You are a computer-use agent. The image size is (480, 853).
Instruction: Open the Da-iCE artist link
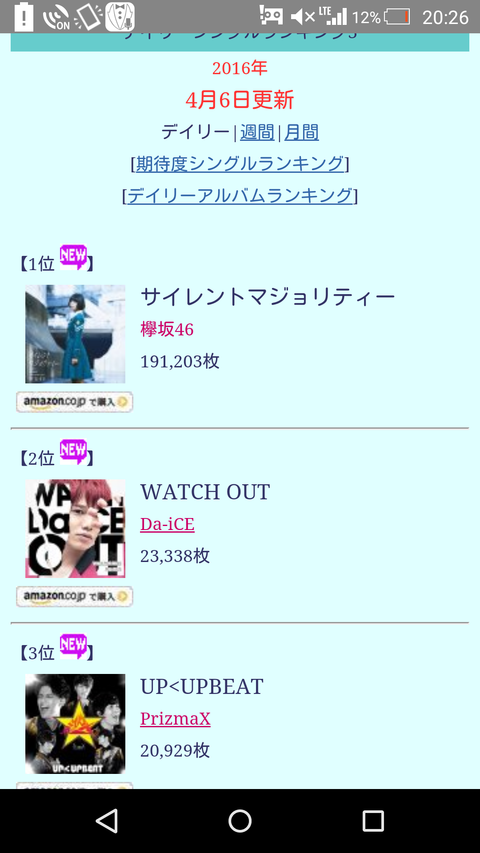[x=167, y=524]
